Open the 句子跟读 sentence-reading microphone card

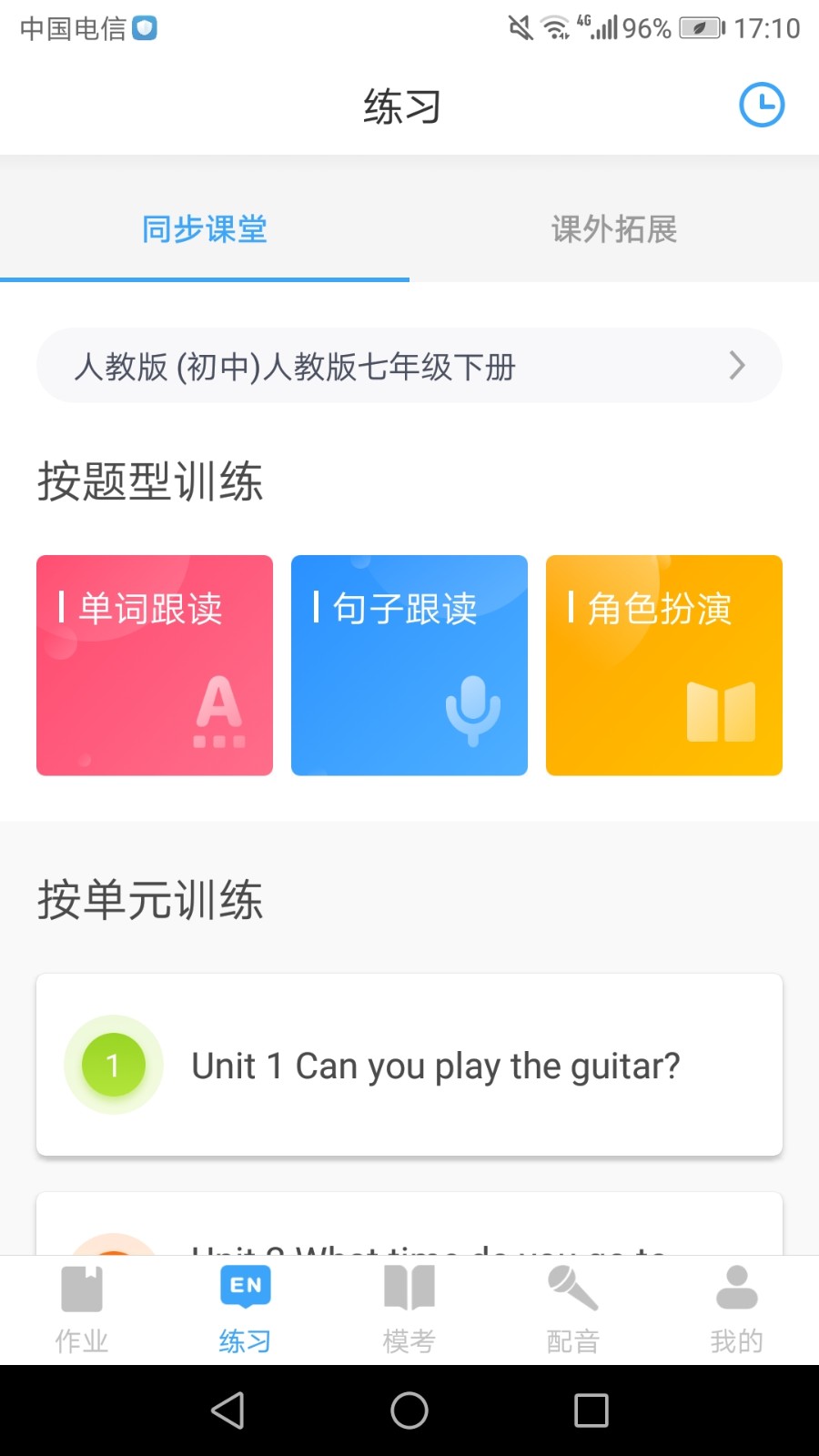pyautogui.click(x=409, y=665)
